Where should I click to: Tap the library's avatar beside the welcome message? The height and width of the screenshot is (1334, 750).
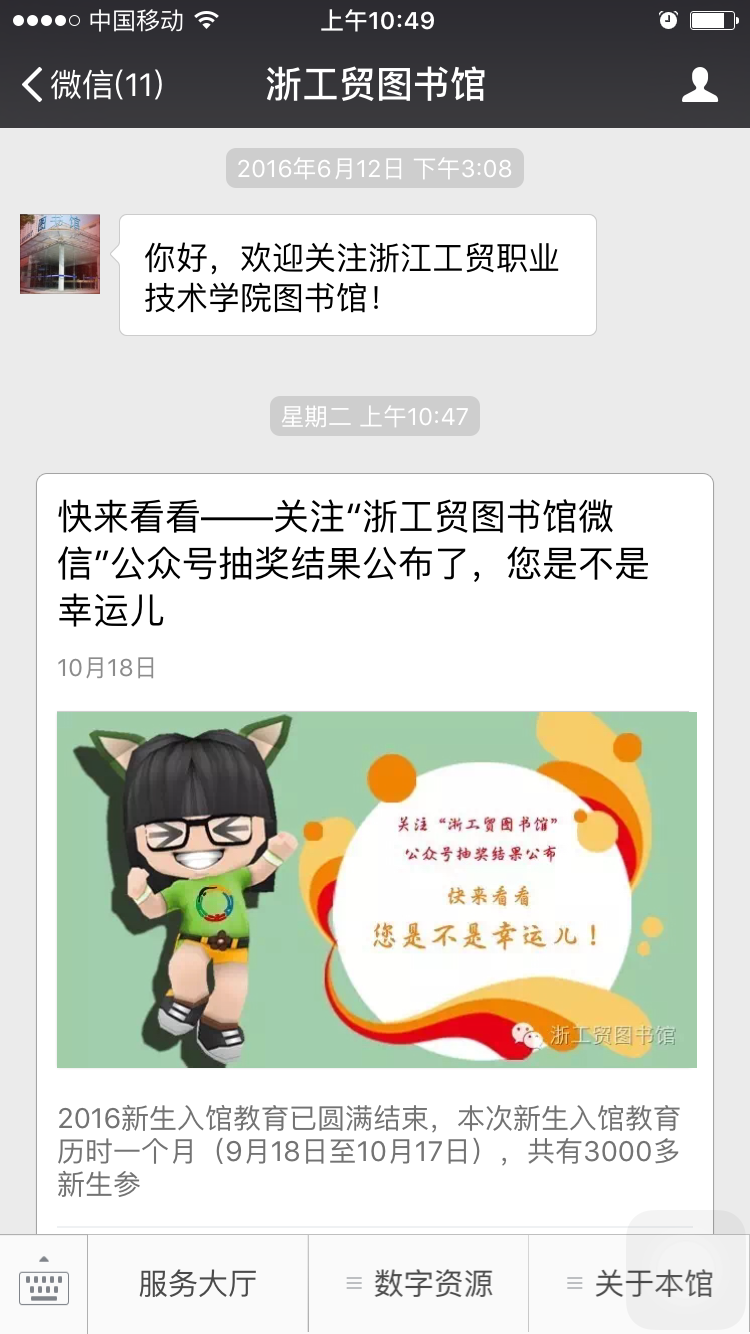pos(60,254)
